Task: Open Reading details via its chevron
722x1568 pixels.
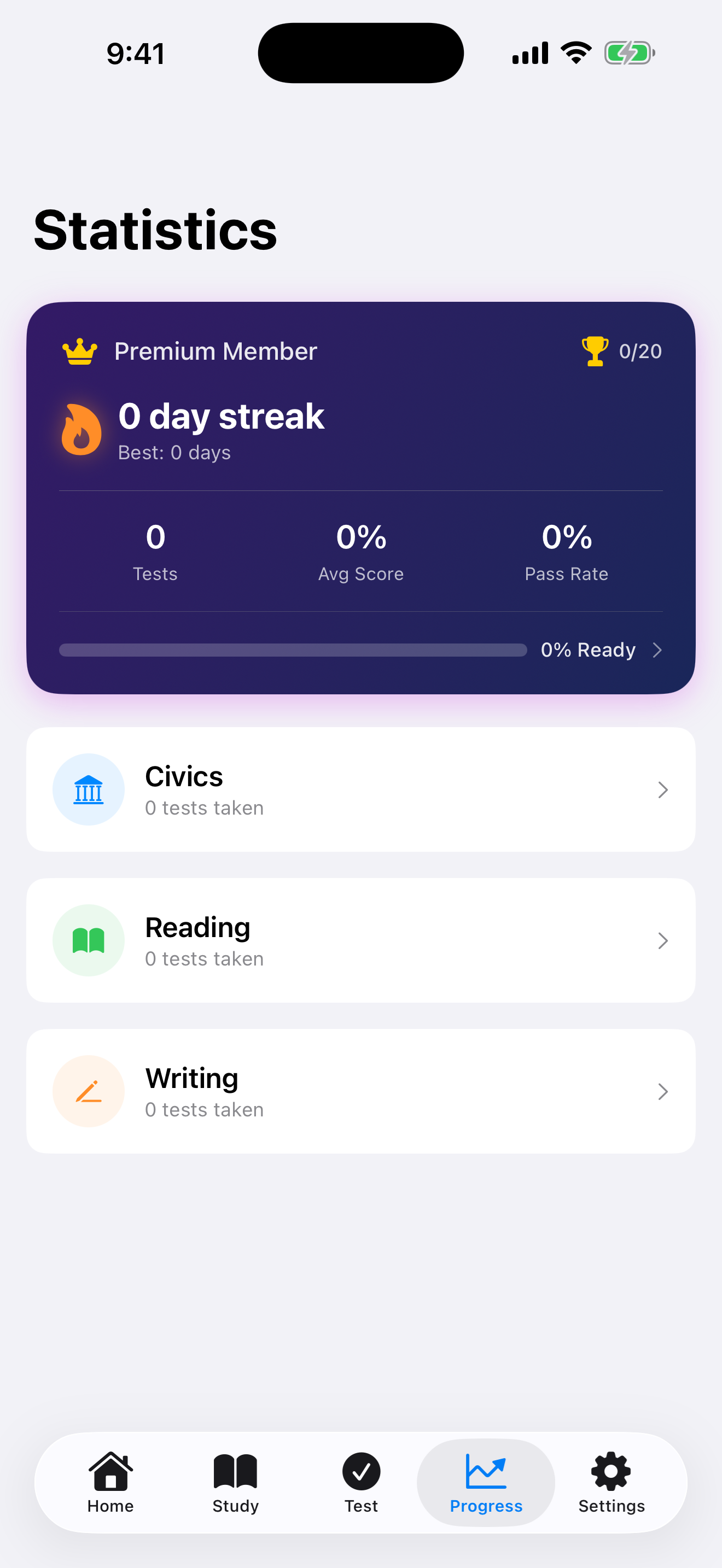Action: [x=663, y=940]
